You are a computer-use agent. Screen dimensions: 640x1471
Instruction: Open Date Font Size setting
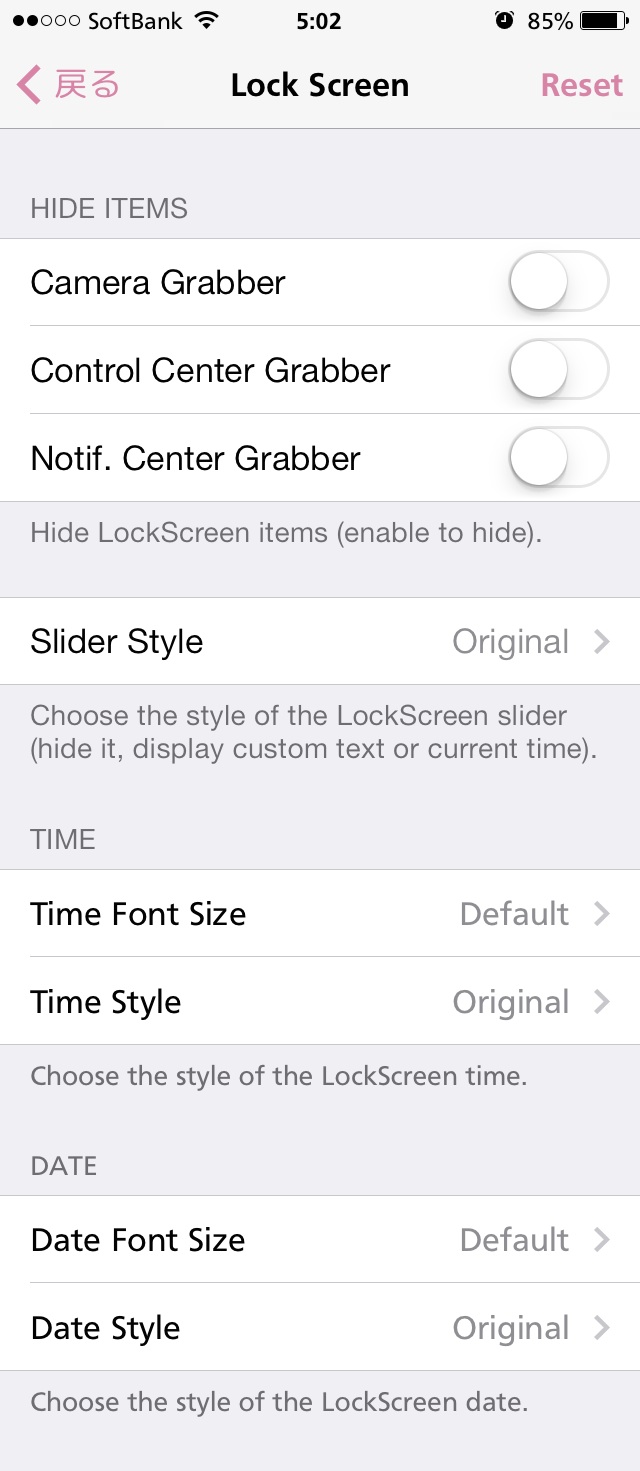pos(320,1240)
